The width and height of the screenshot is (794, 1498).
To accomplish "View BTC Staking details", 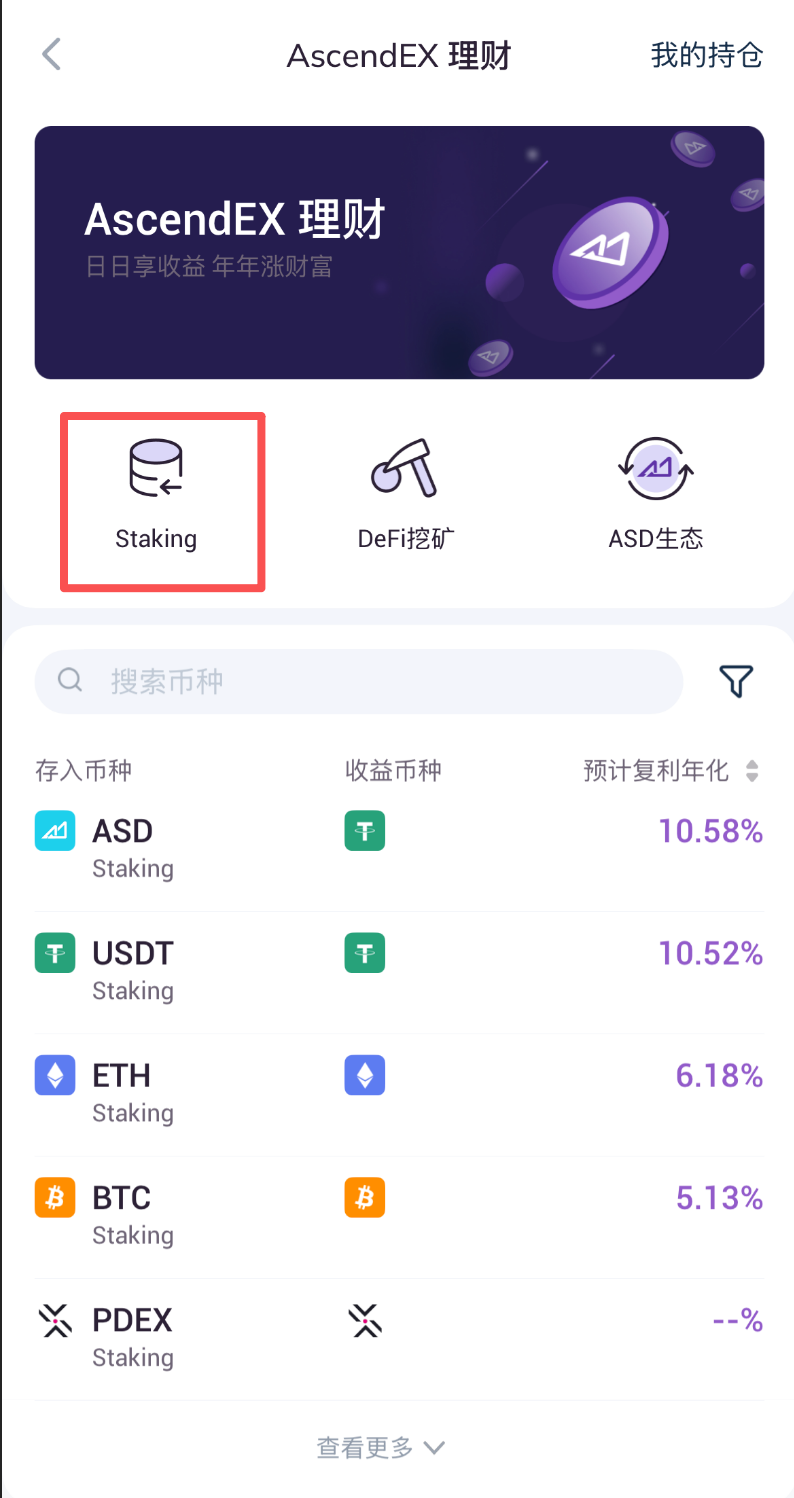I will click(399, 1215).
